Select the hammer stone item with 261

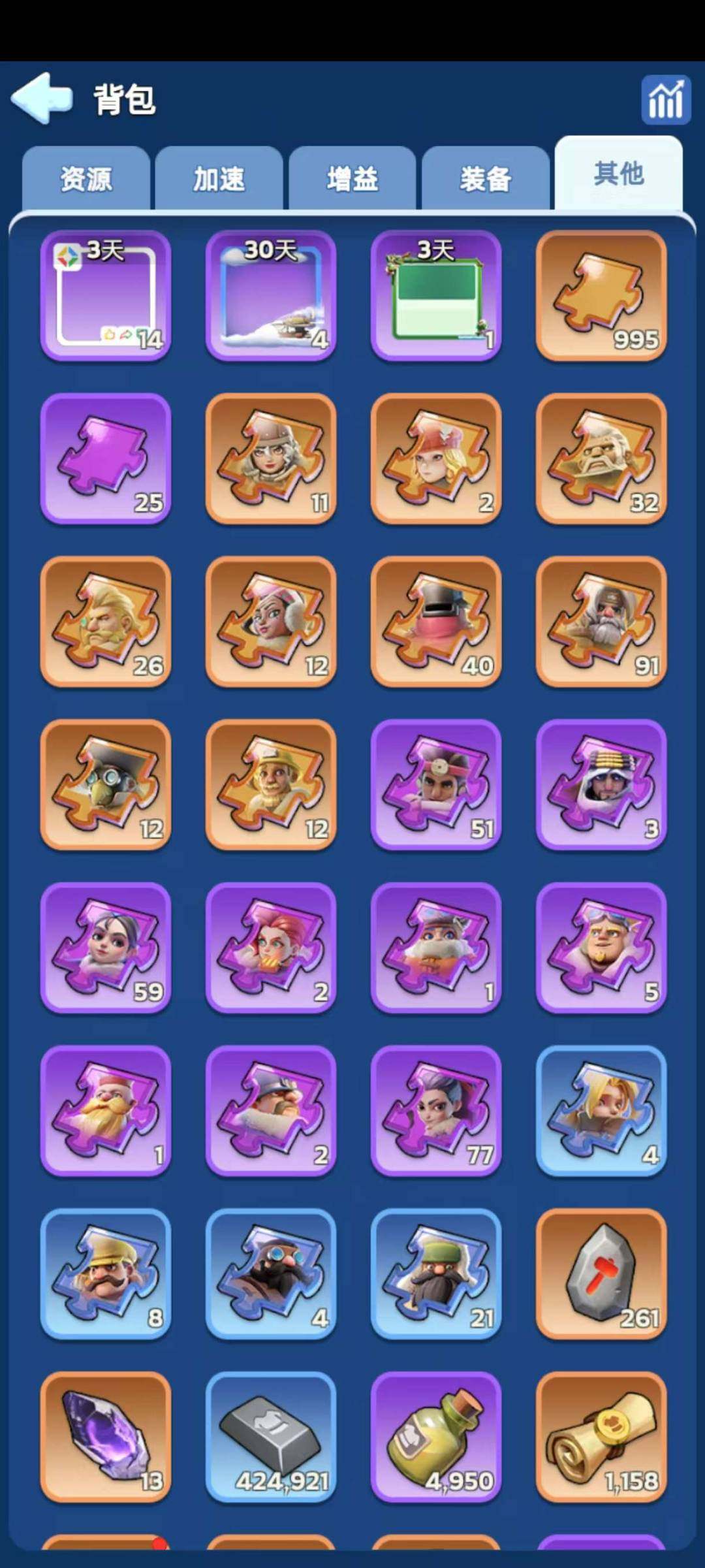[601, 1273]
